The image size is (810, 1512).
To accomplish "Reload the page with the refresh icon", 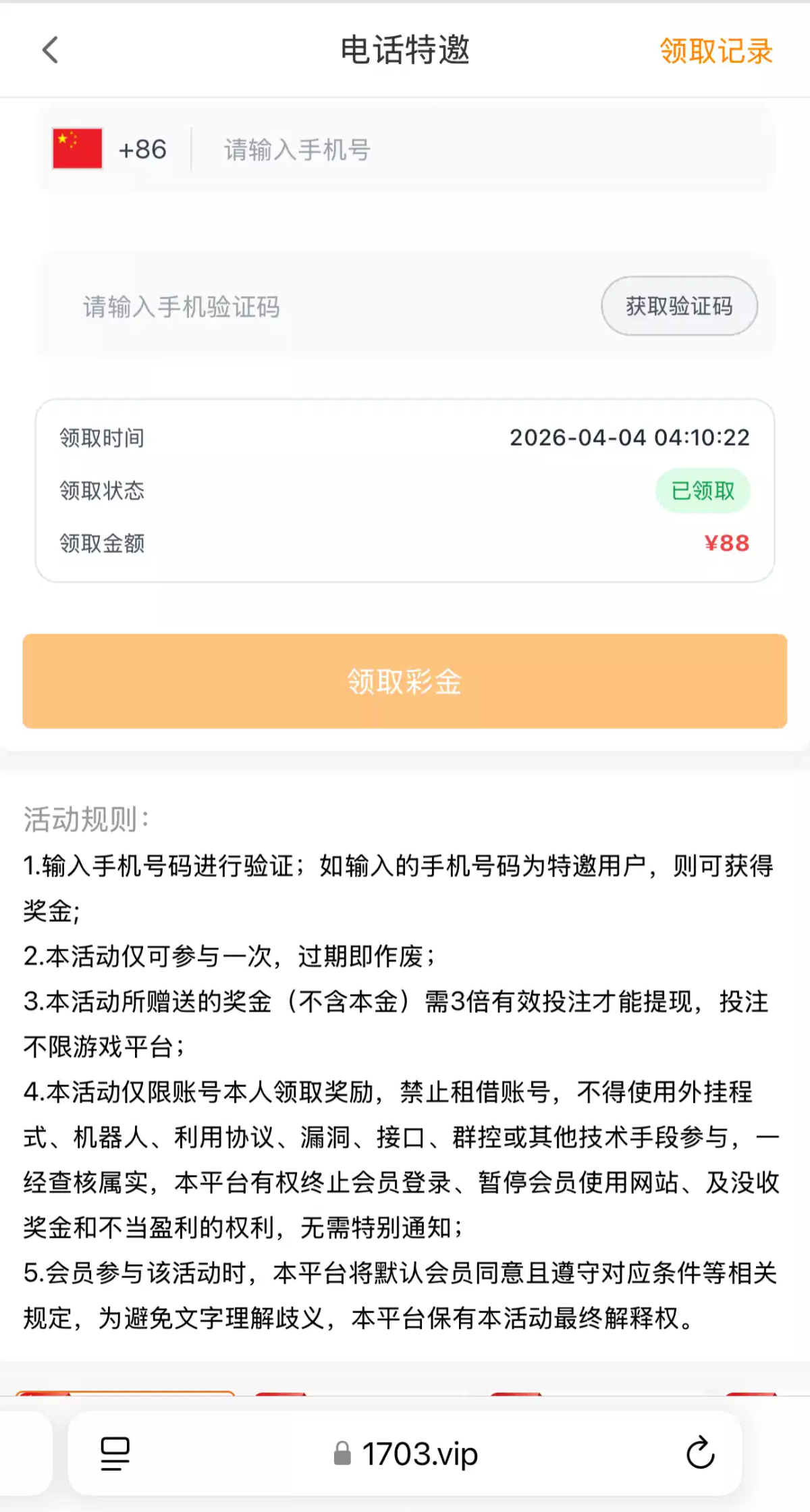I will (x=700, y=1453).
